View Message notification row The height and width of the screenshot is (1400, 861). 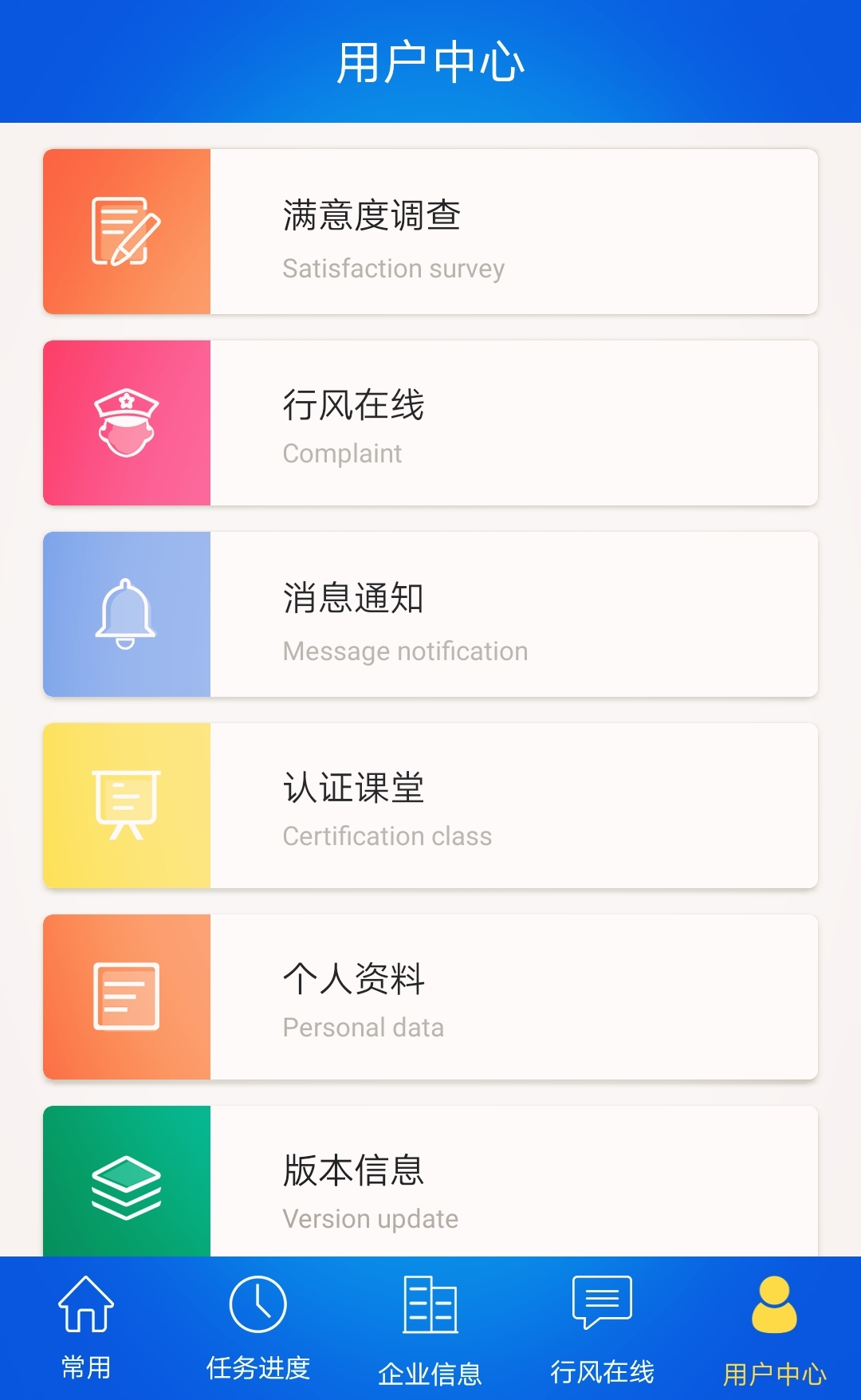click(x=431, y=614)
